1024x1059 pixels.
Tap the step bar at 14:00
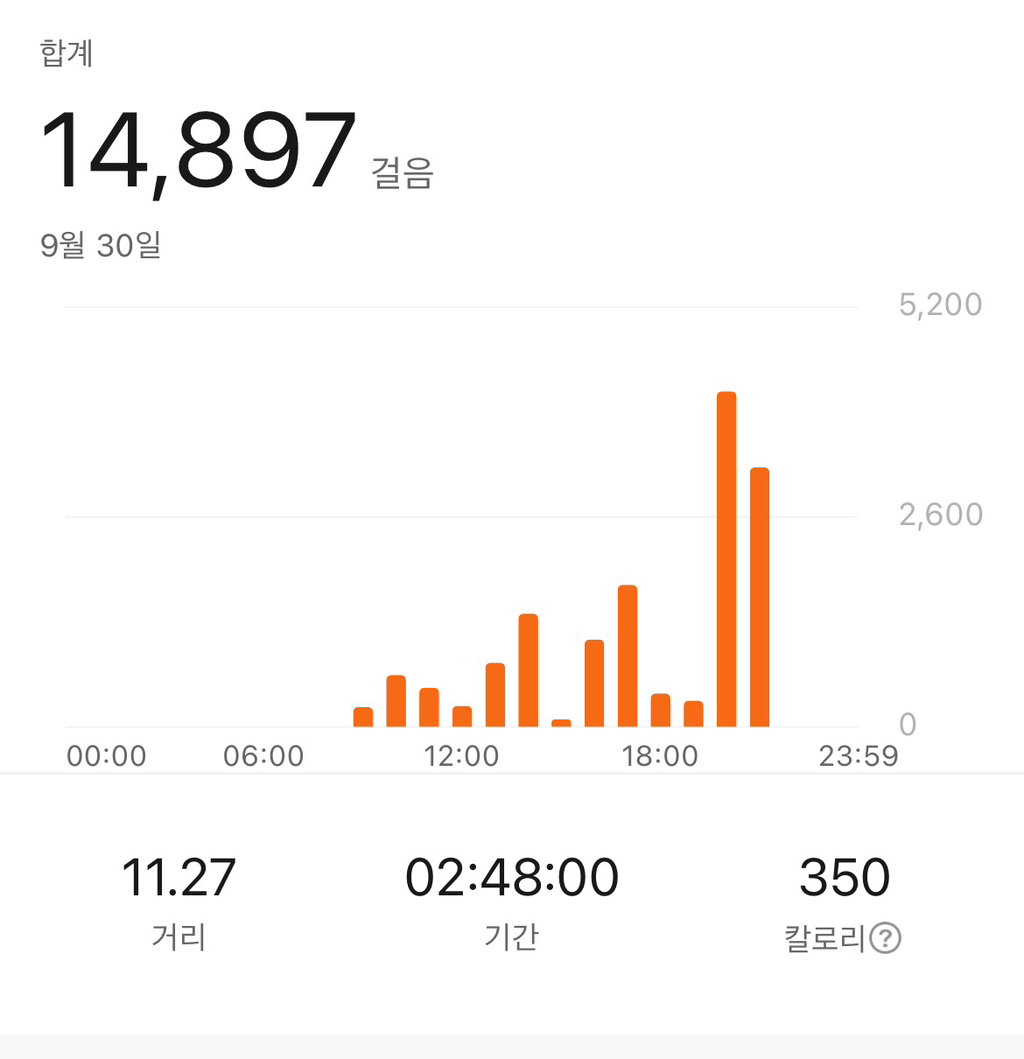530,670
